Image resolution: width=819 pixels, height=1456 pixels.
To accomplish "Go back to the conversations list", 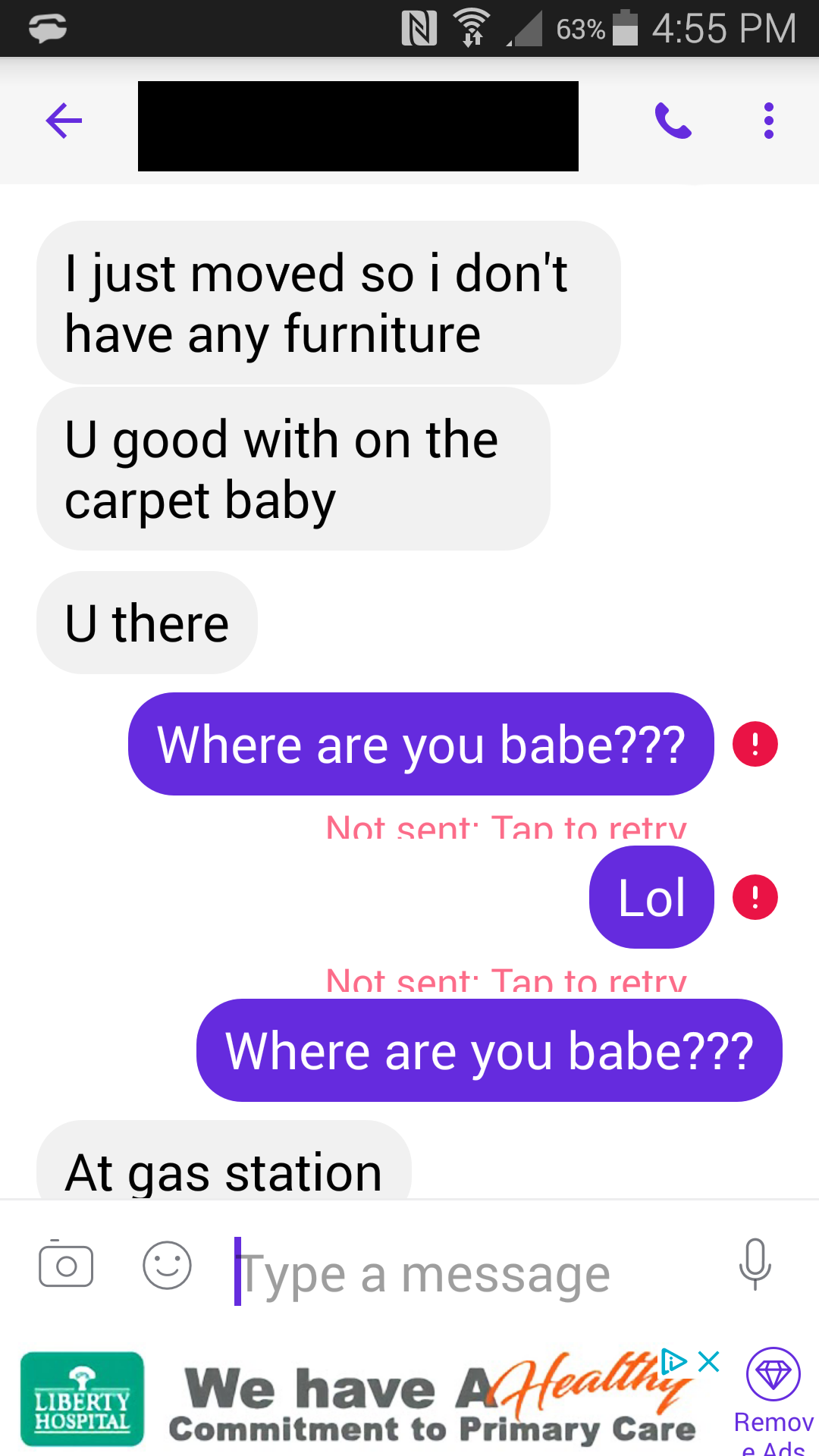I will tap(64, 121).
